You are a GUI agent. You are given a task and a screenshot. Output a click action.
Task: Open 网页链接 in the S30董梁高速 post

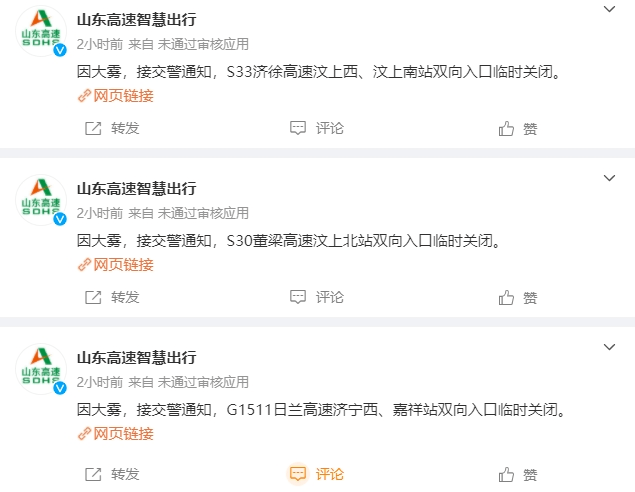coord(116,265)
